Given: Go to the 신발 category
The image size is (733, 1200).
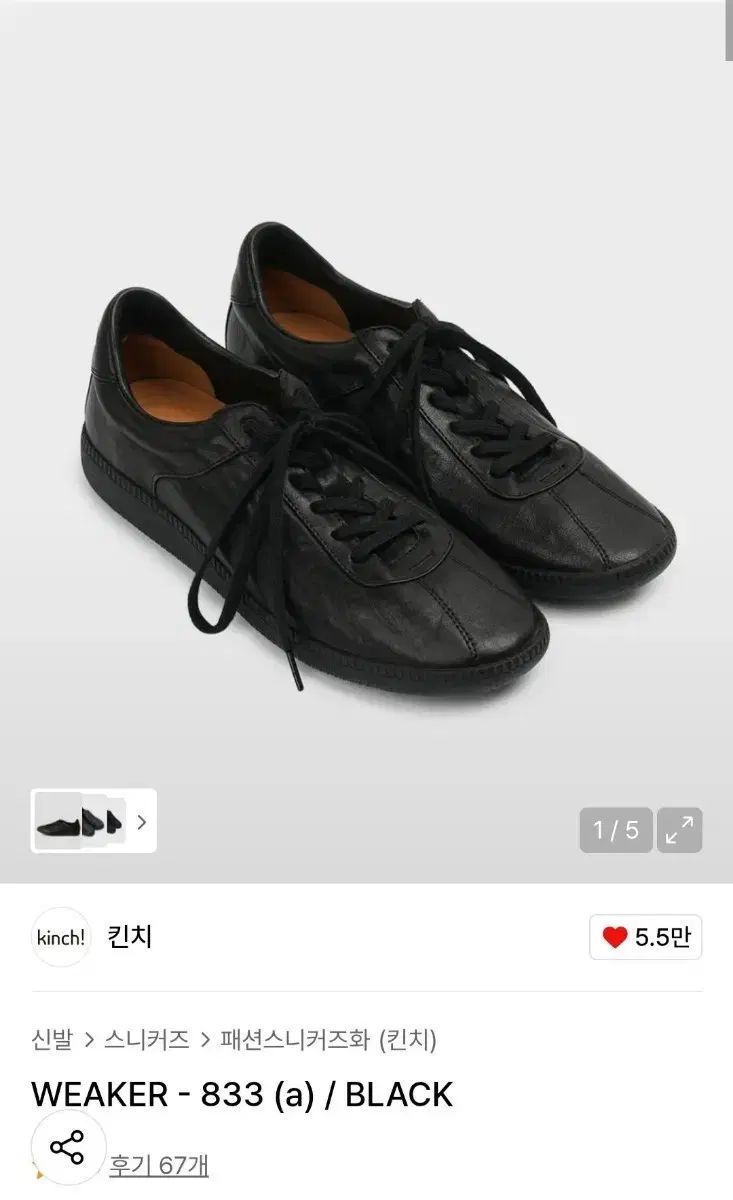Looking at the screenshot, I should [x=52, y=1040].
